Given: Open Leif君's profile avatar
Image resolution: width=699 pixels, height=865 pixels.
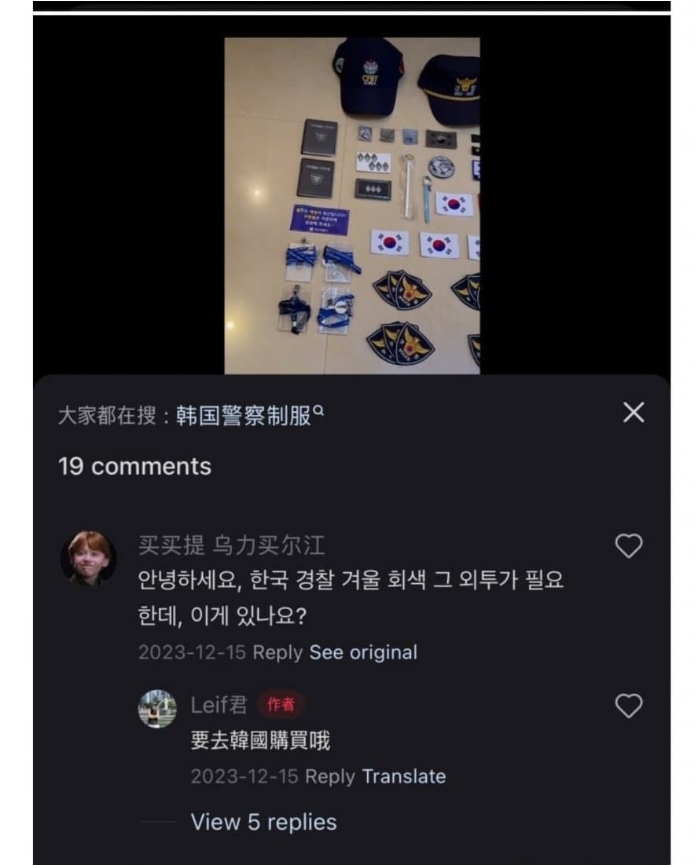Looking at the screenshot, I should (157, 708).
